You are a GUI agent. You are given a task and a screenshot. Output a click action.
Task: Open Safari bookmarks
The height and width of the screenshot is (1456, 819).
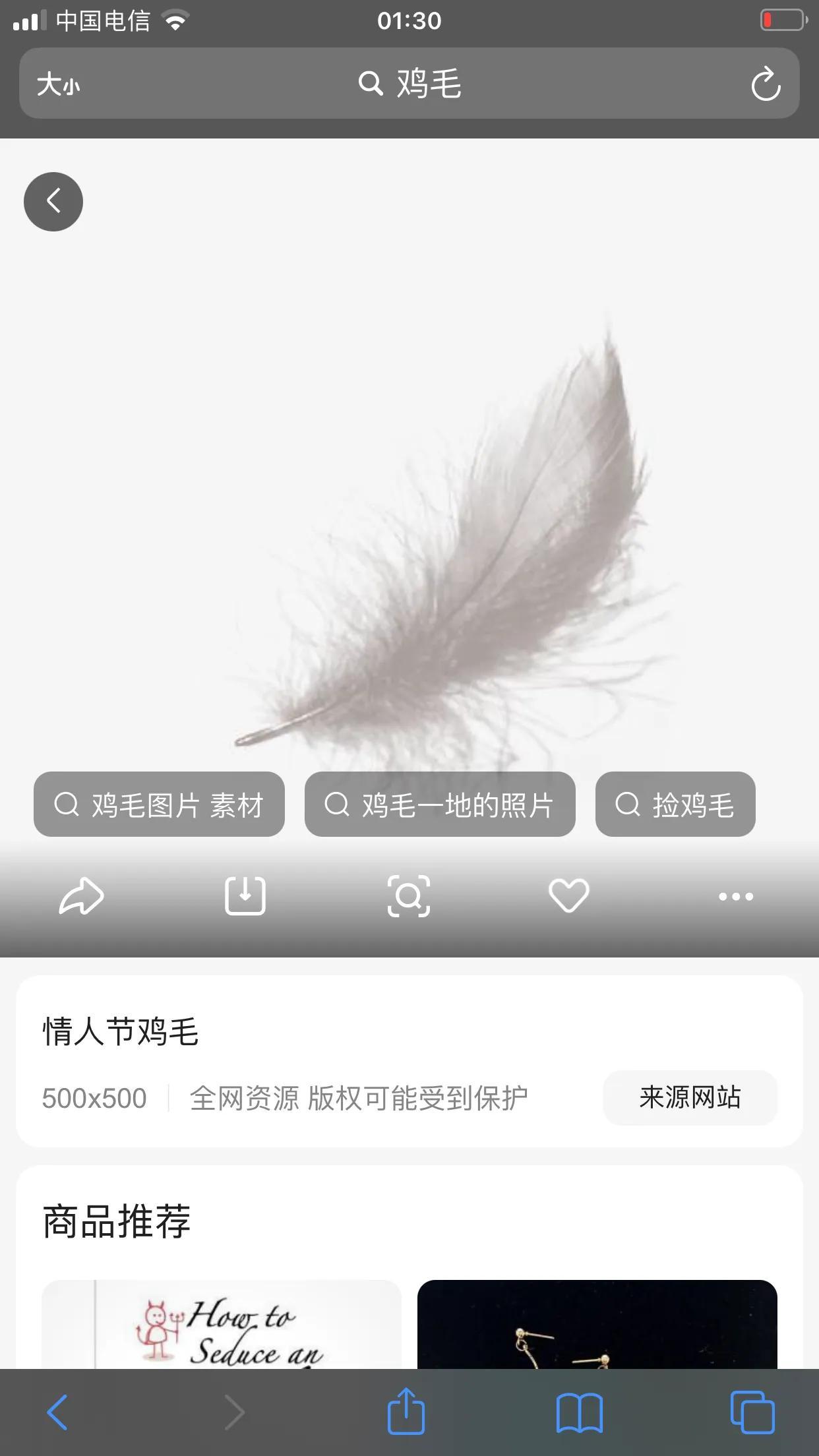point(579,1412)
